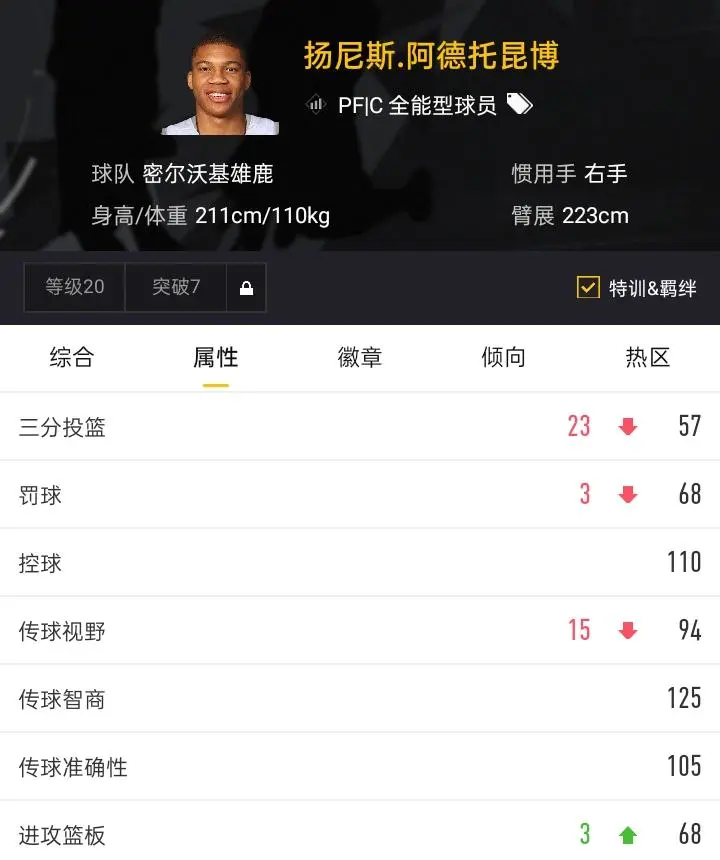The width and height of the screenshot is (720, 860).
Task: View the 热区 tab
Action: [647, 358]
